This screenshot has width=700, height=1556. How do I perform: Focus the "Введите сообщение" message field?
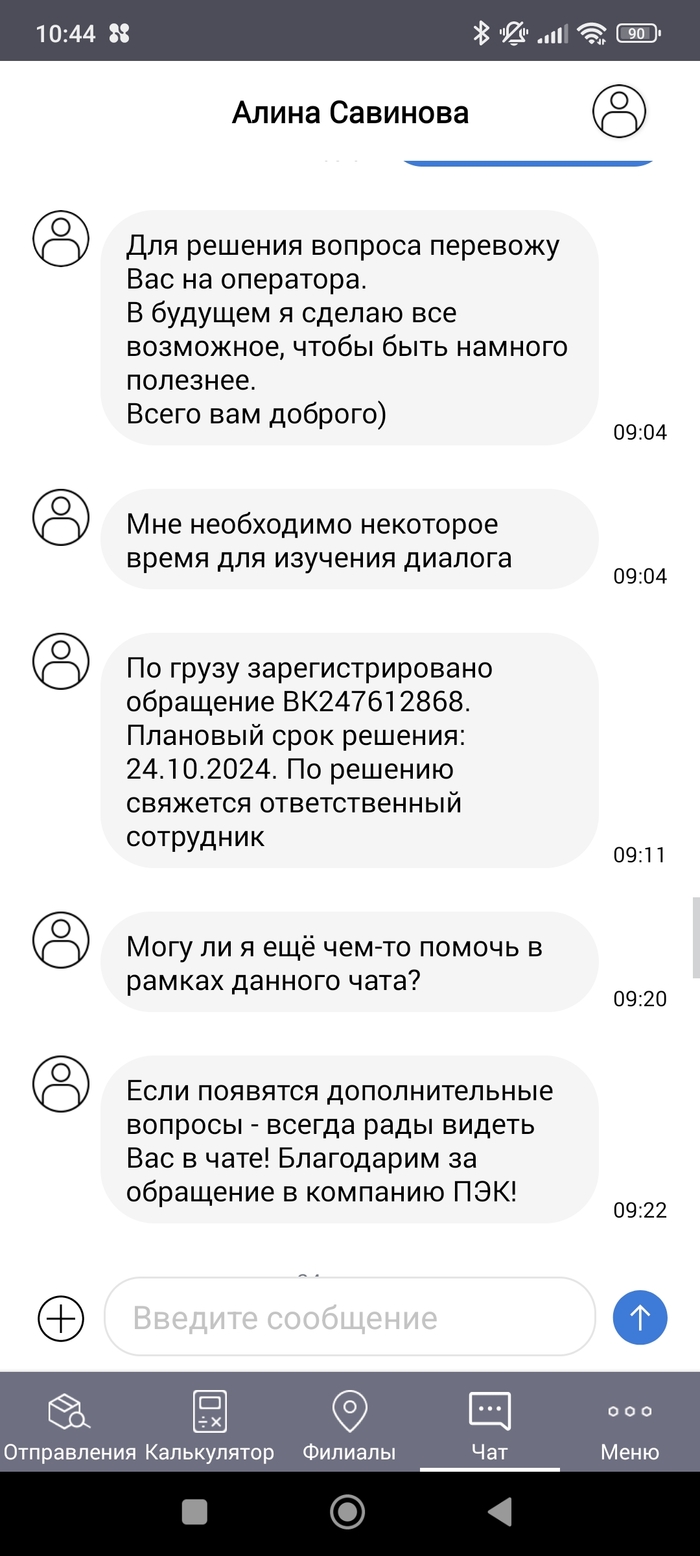coord(350,1317)
